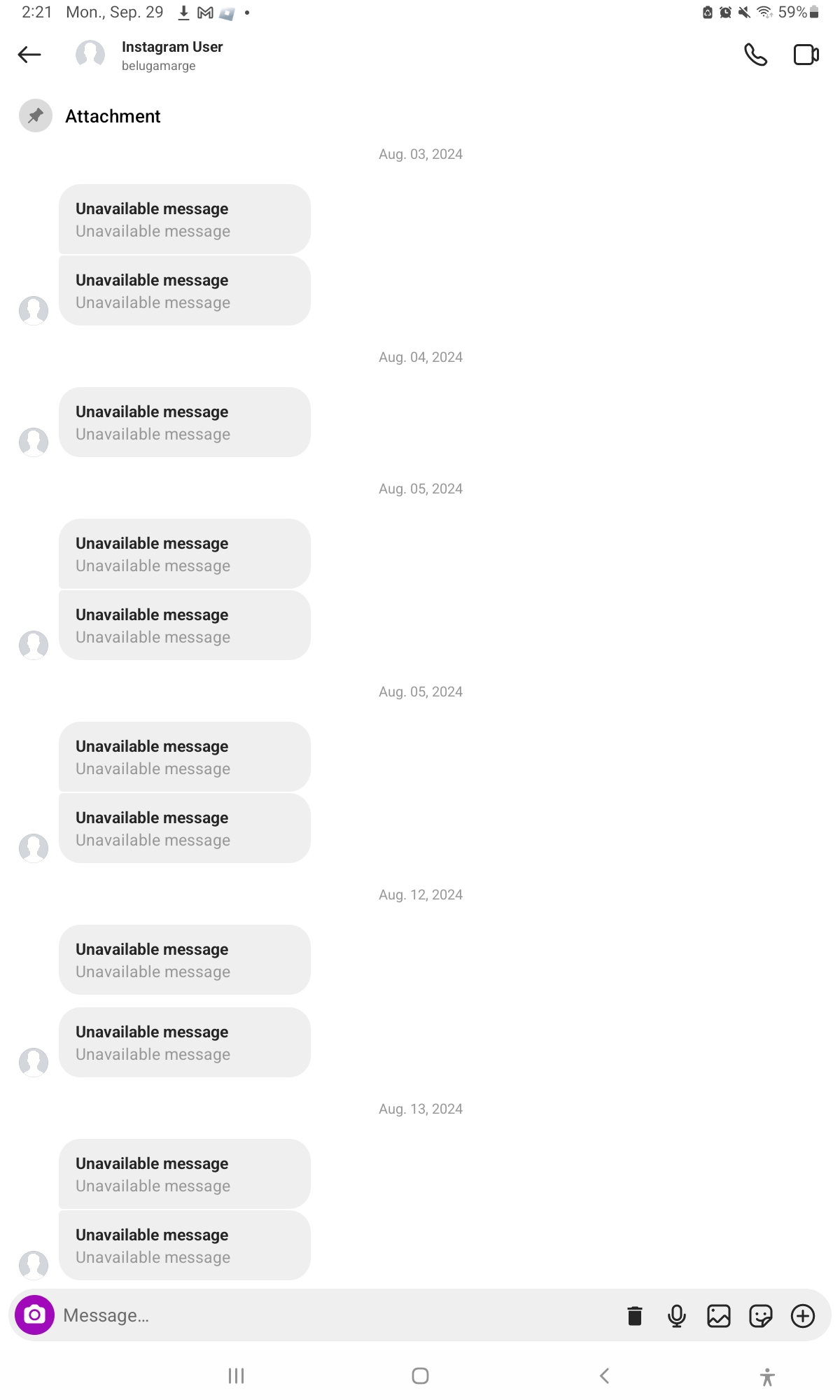Viewport: 840px width, 1400px height.
Task: Record a voice message with microphone
Action: point(676,1316)
